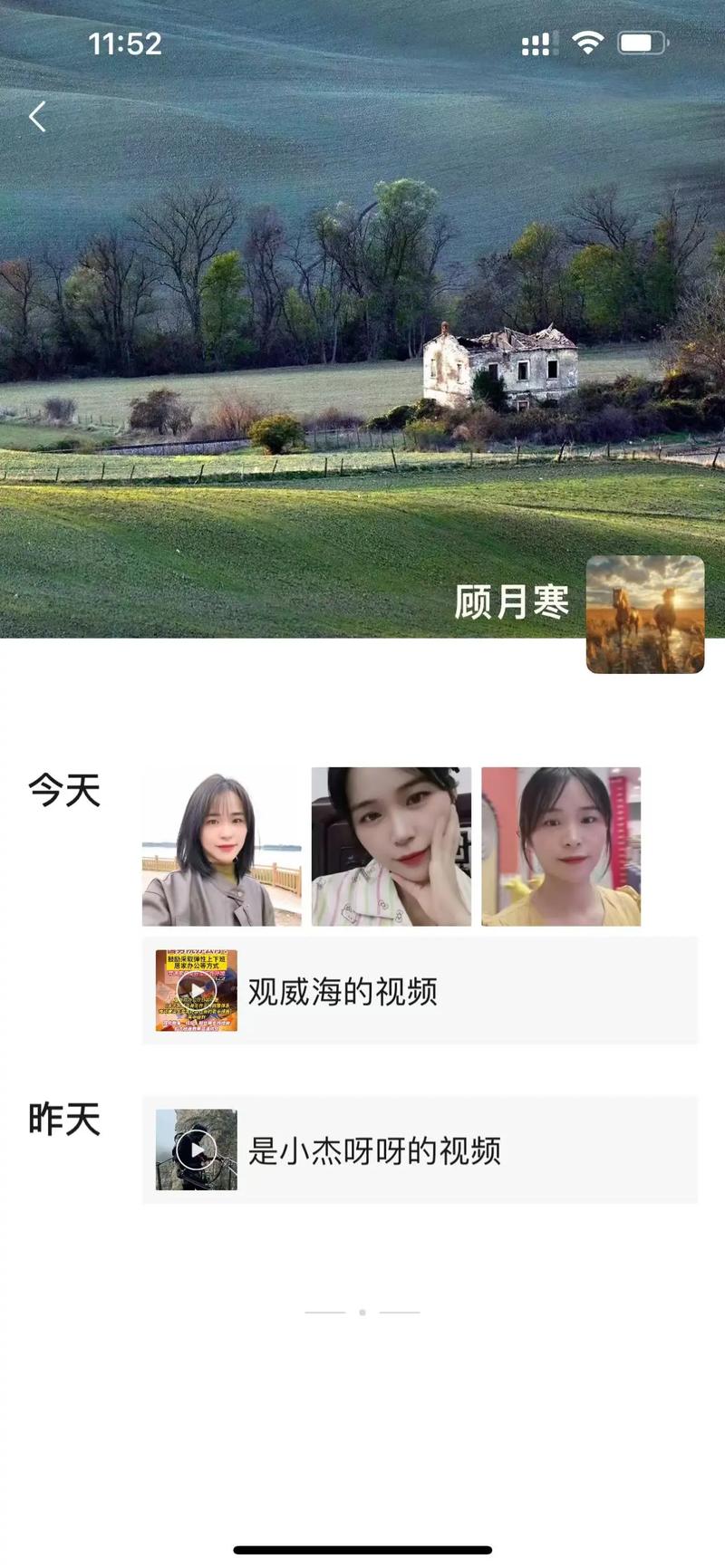Open 是小杰呀呀的视频 from yesterday
The height and width of the screenshot is (1568, 725).
pyautogui.click(x=419, y=1150)
